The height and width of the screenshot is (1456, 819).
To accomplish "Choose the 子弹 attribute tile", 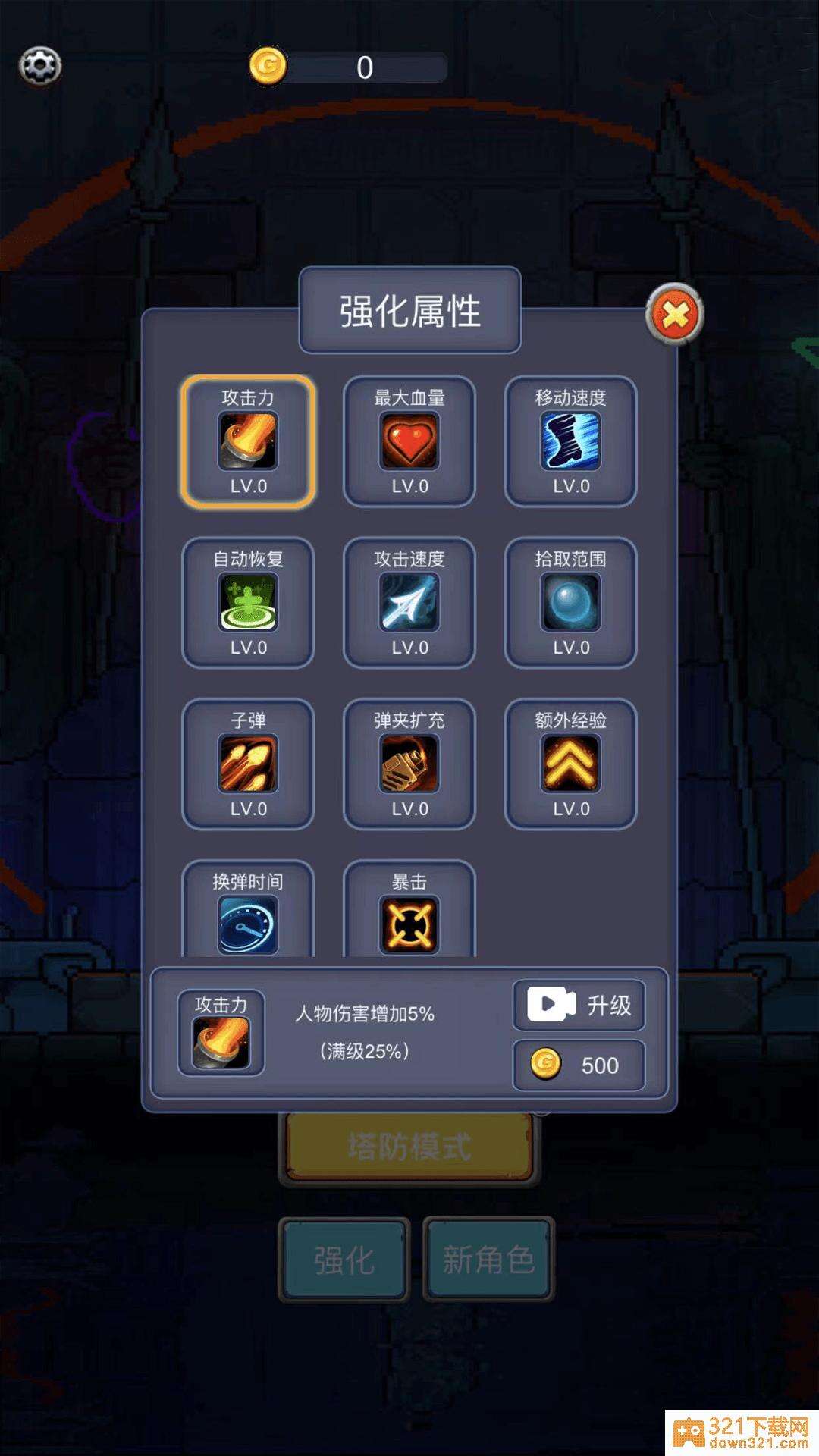I will pyautogui.click(x=248, y=764).
